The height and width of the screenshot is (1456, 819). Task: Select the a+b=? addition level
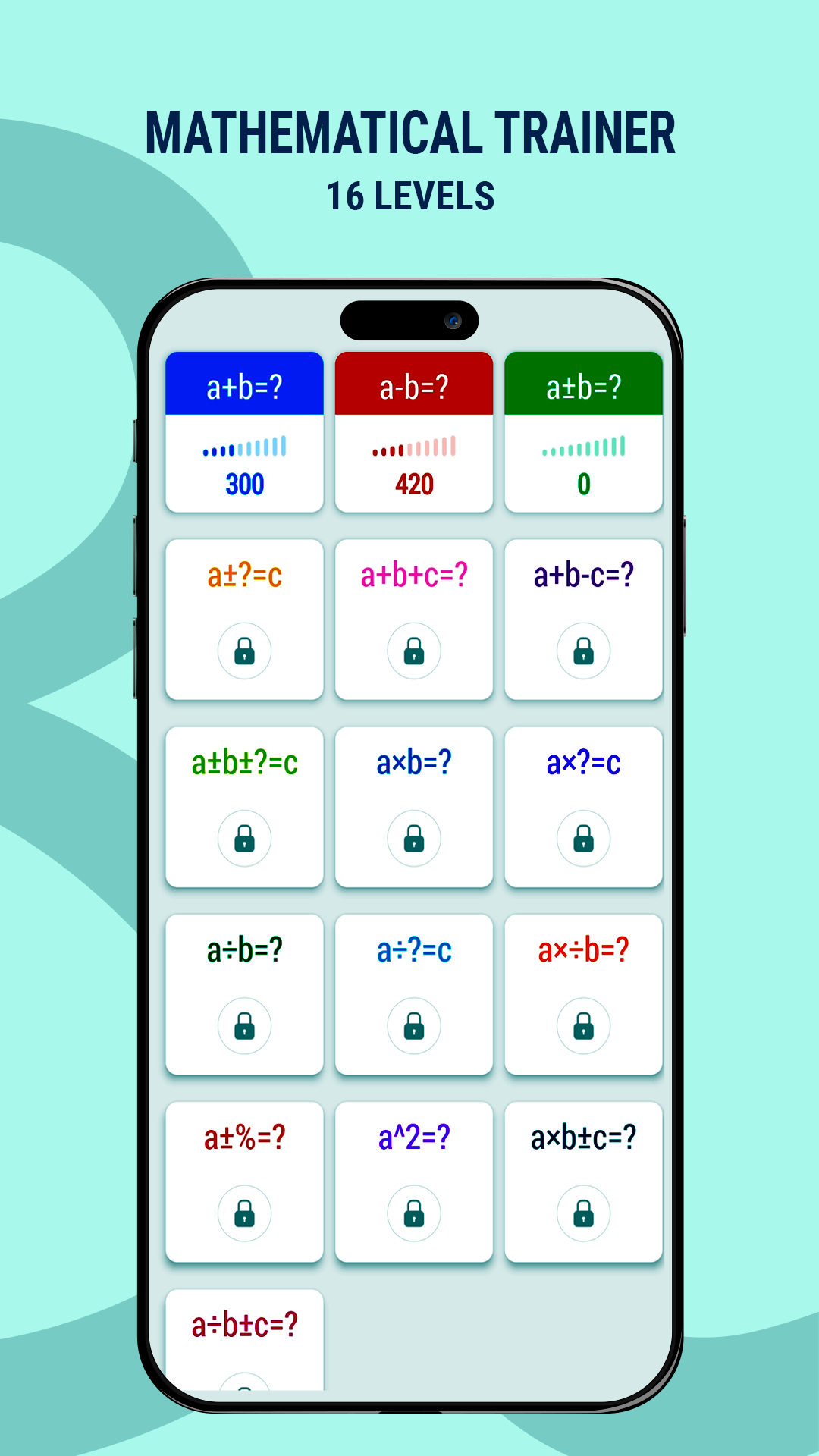(x=244, y=384)
